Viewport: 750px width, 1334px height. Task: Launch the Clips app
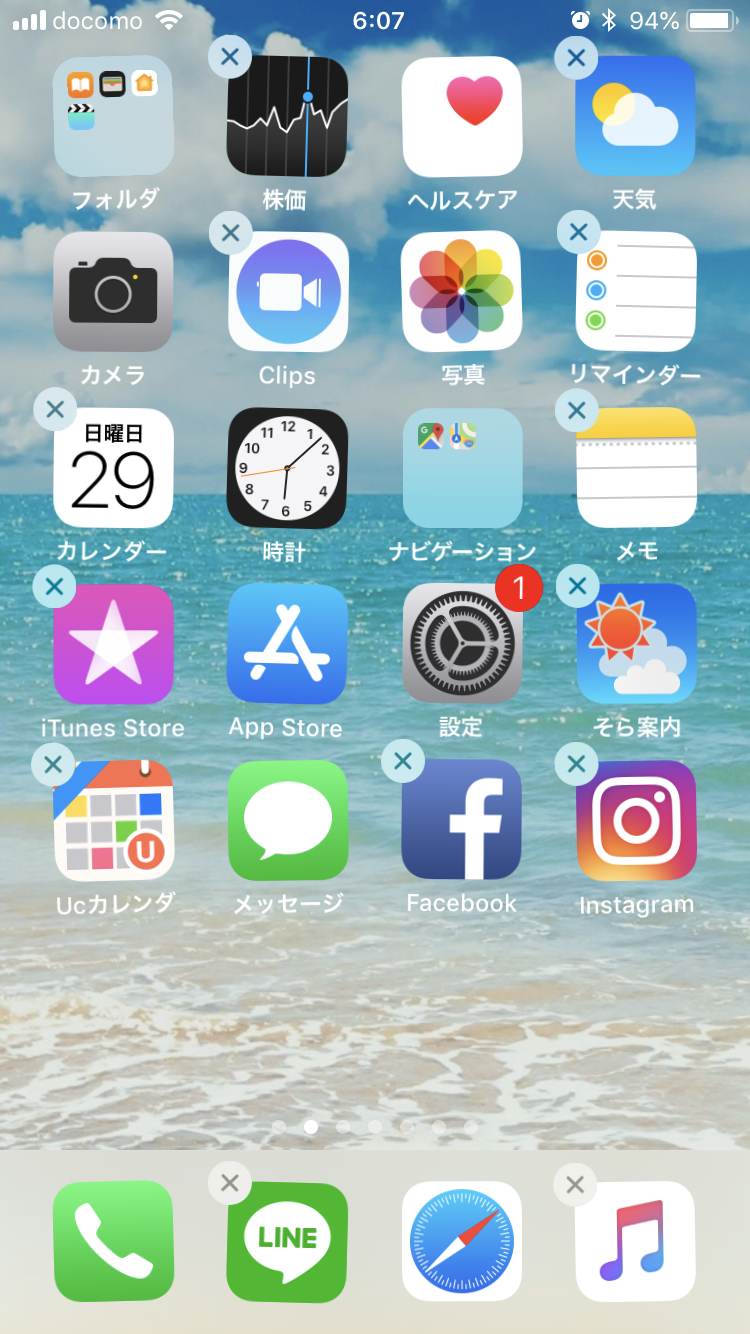pyautogui.click(x=287, y=291)
